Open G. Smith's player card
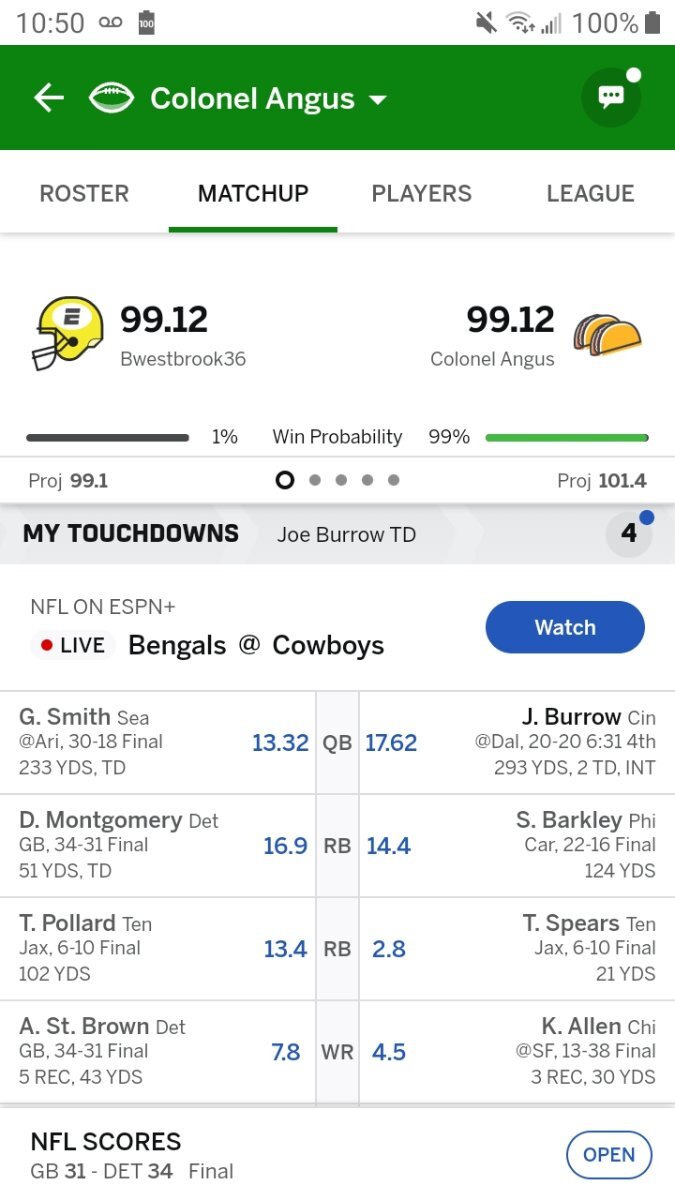 [65, 717]
